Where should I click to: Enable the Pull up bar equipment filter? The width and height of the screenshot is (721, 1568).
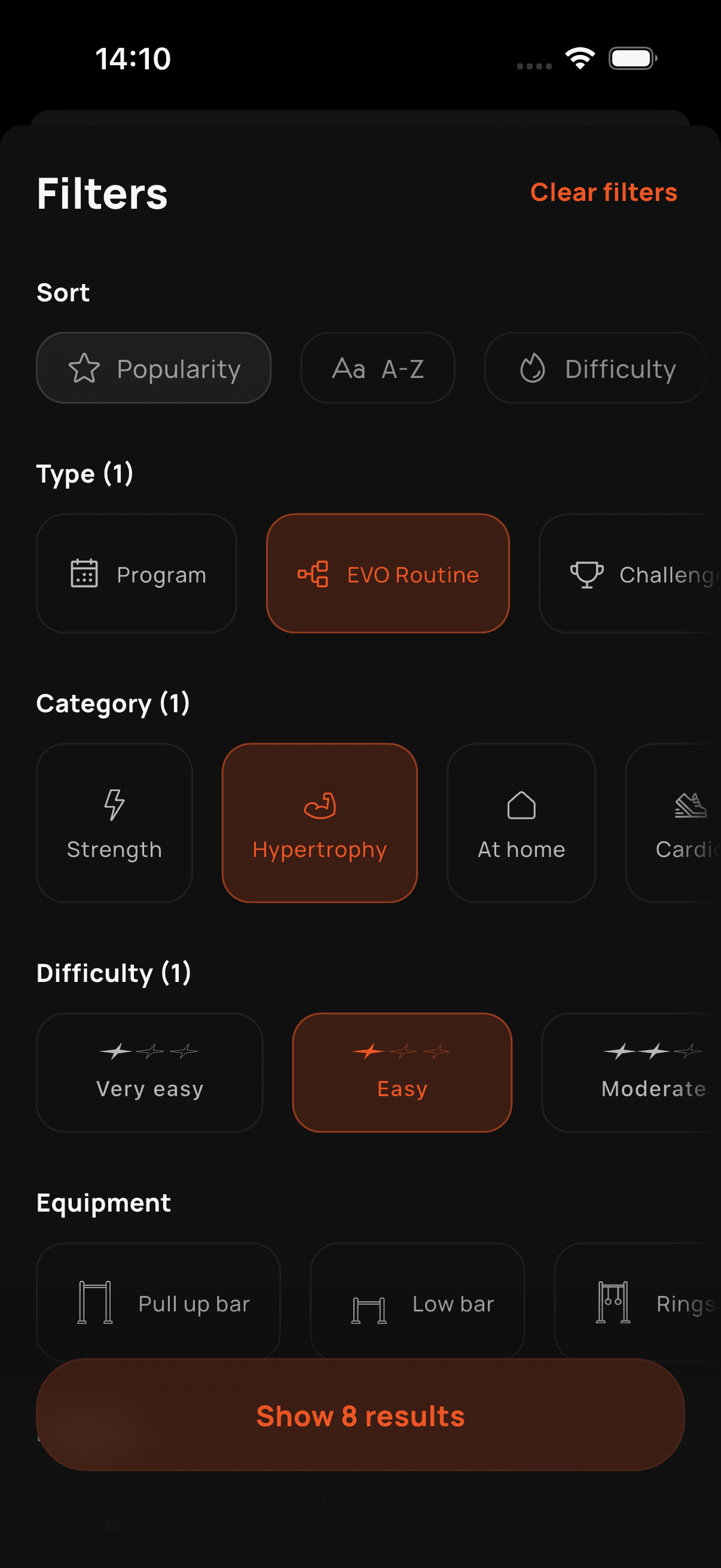tap(158, 1304)
